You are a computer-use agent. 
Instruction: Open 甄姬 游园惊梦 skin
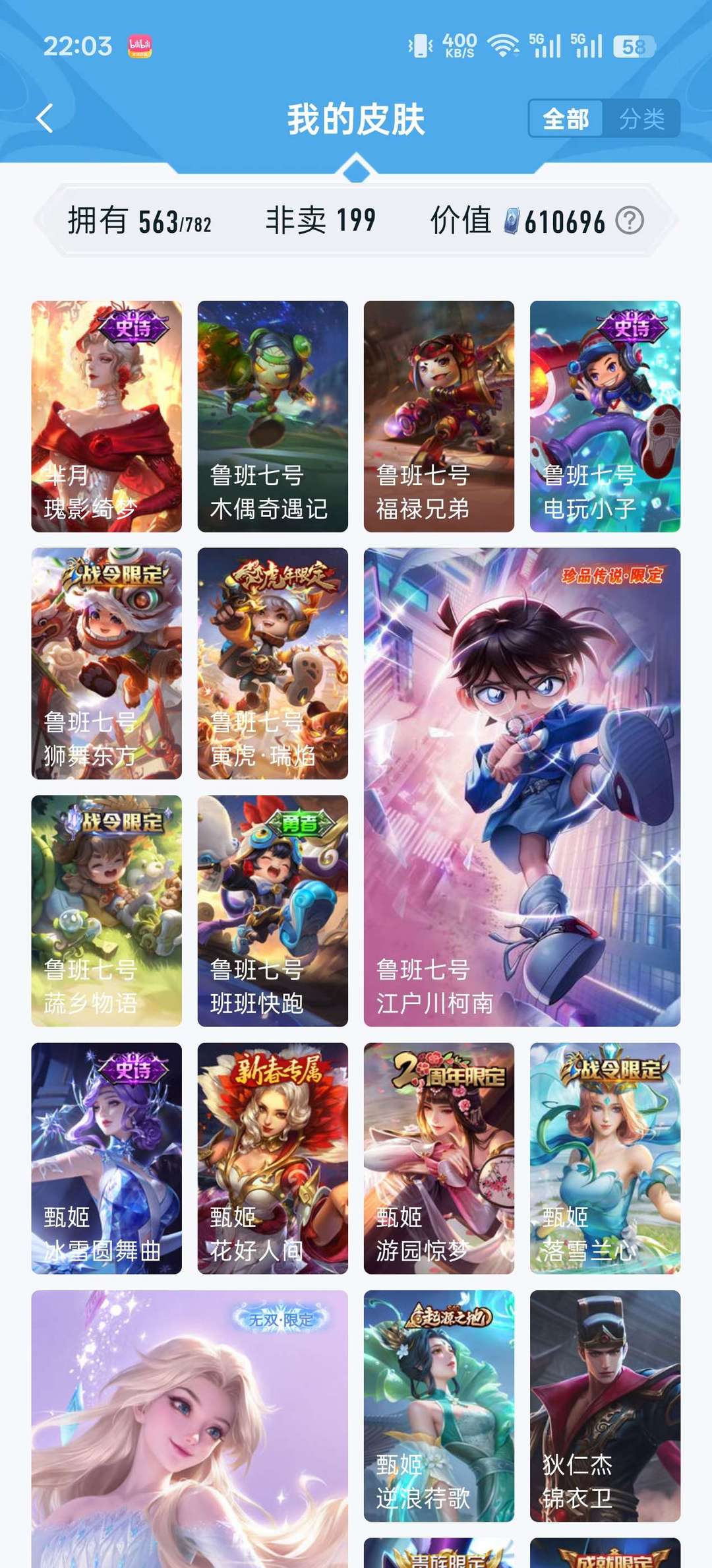(x=439, y=1158)
